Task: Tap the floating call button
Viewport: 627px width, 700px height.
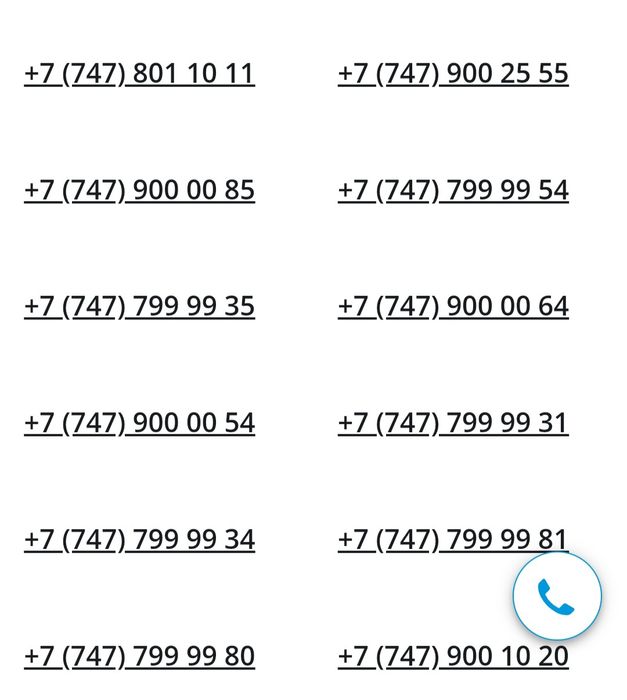Action: tap(557, 596)
